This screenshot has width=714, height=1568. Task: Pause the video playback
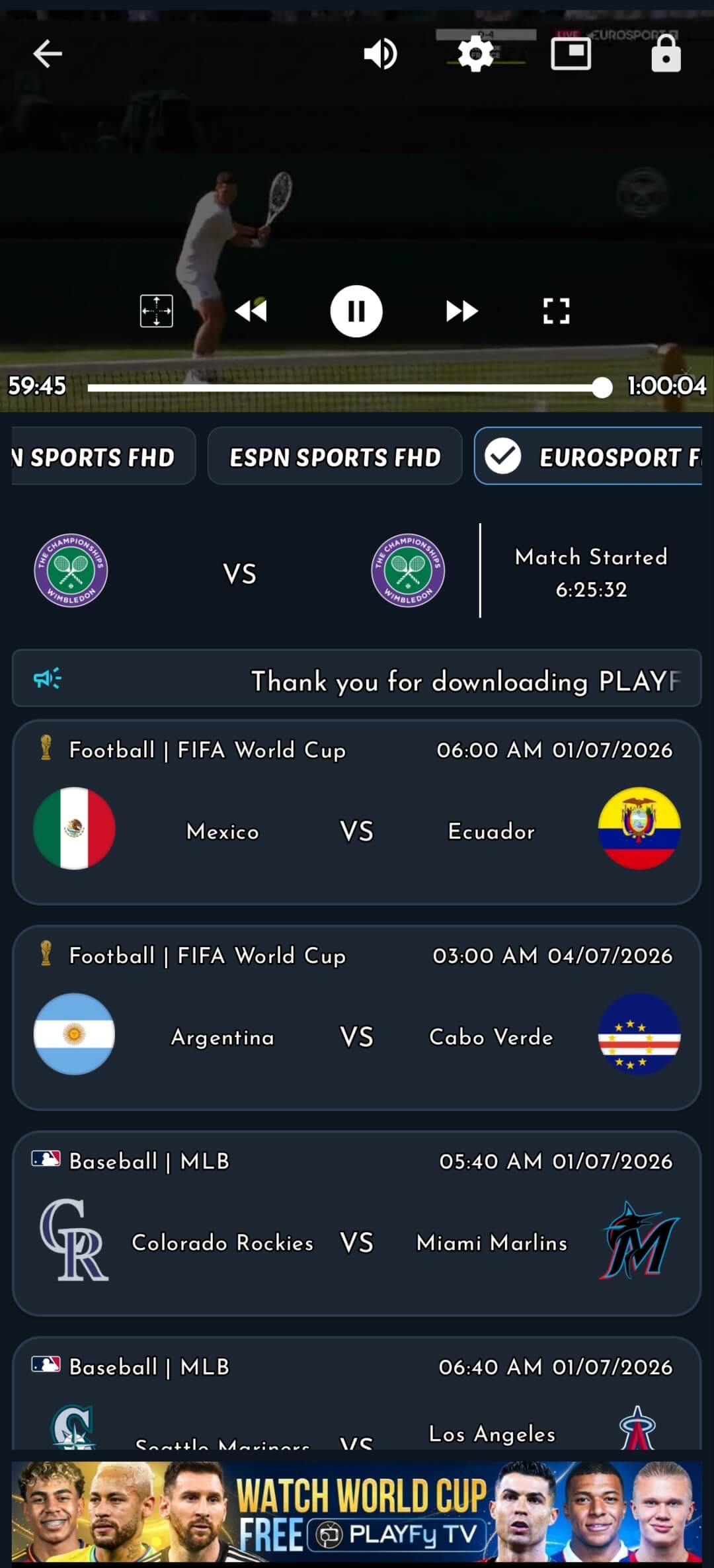coord(356,311)
